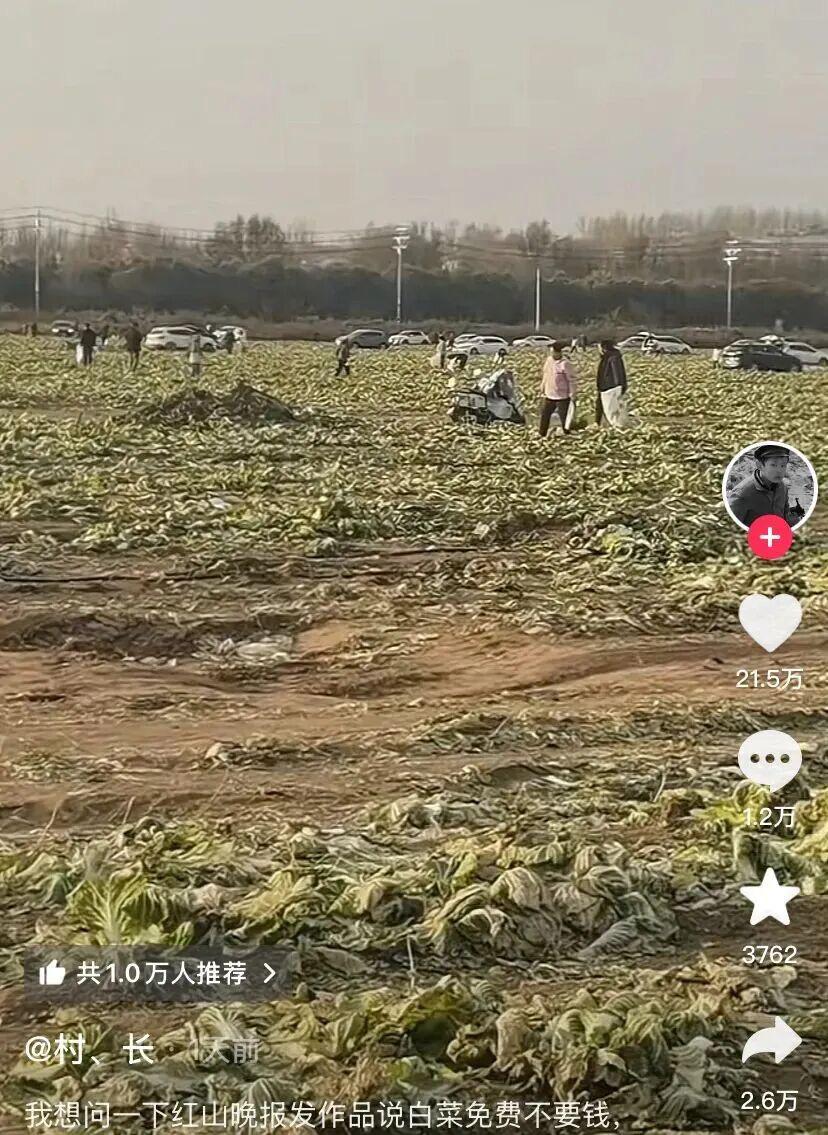Open the @村、长 author username
The height and width of the screenshot is (1135, 828).
(x=90, y=1050)
